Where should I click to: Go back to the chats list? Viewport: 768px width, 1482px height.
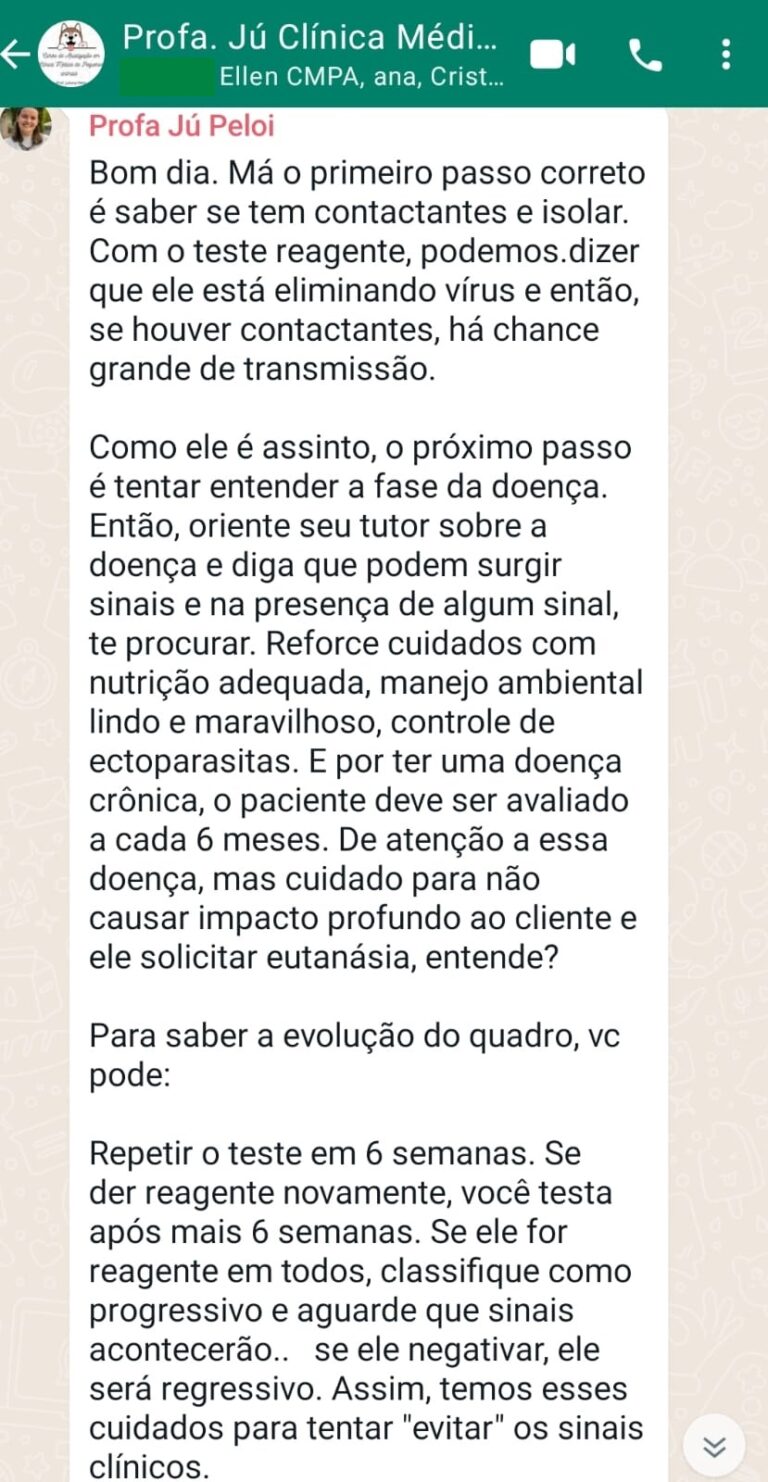point(16,54)
